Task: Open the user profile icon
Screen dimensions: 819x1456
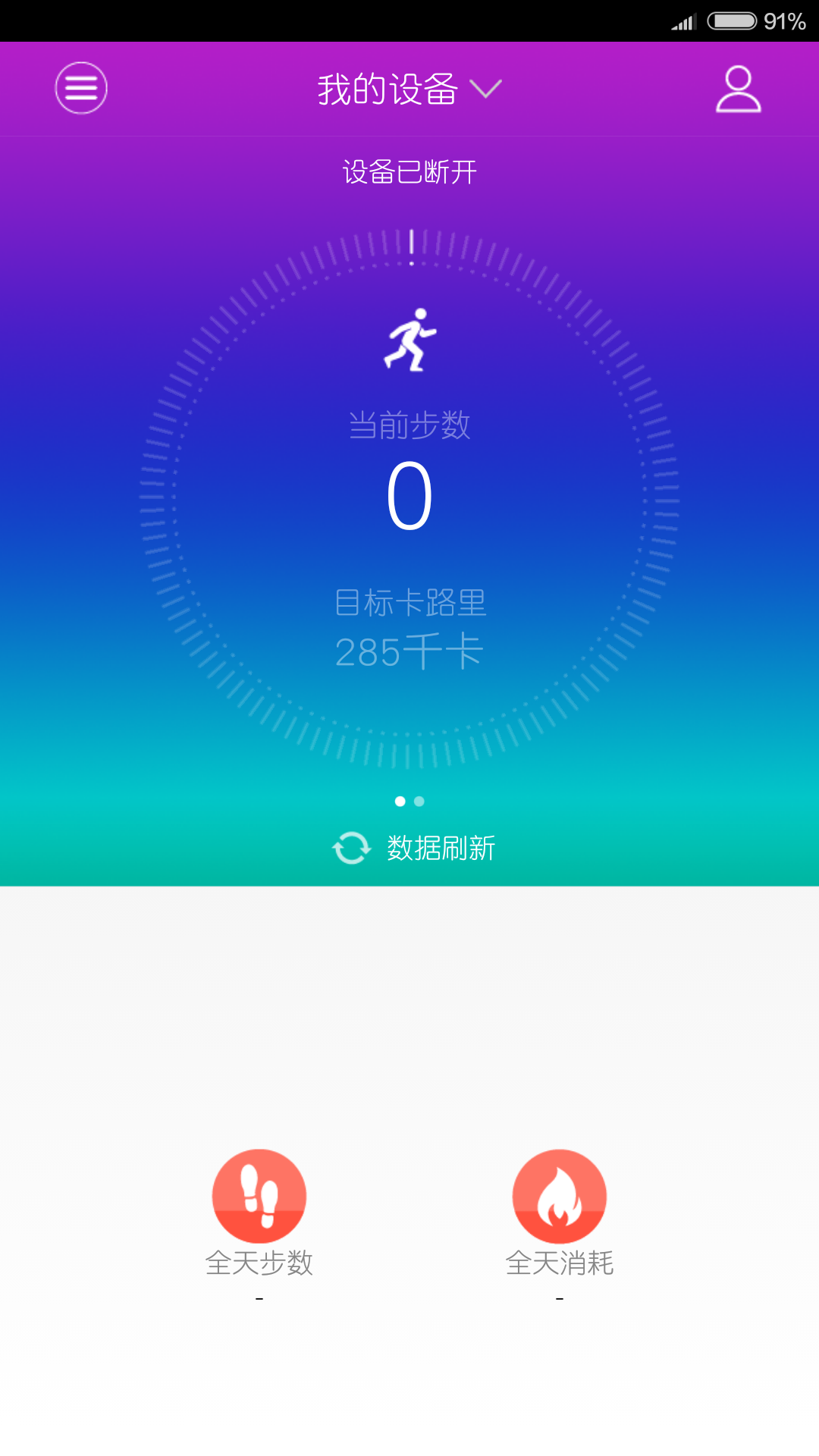Action: tap(736, 87)
